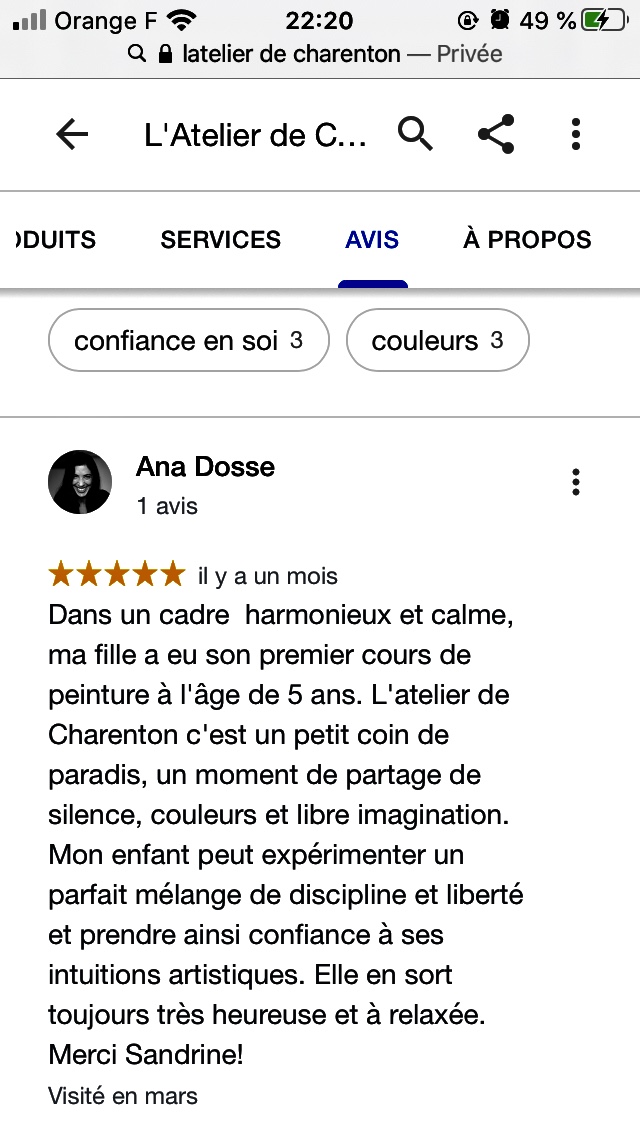
Task: Go back with the arrow icon
Action: [72, 134]
